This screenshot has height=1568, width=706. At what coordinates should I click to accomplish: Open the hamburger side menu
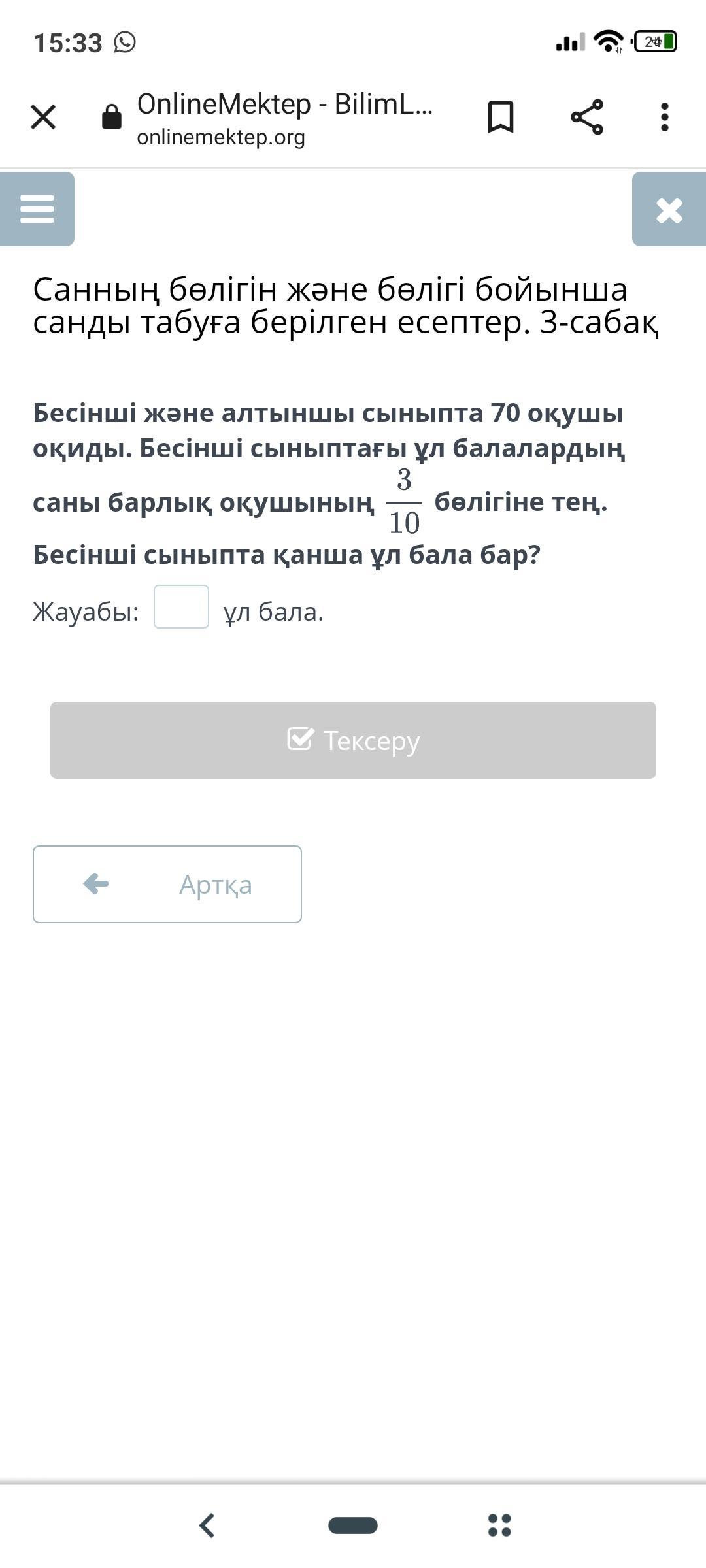click(37, 209)
